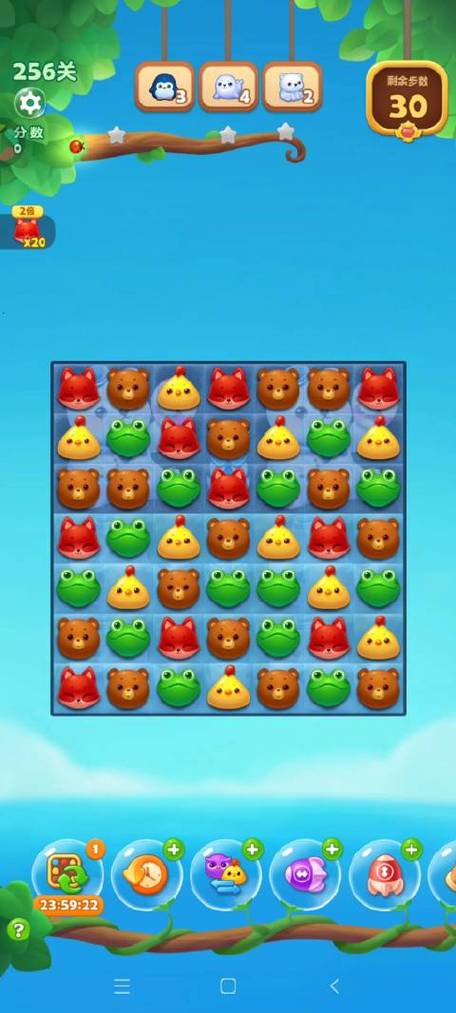This screenshot has width=456, height=1013.
Task: Open the recent apps menu button
Action: click(122, 986)
